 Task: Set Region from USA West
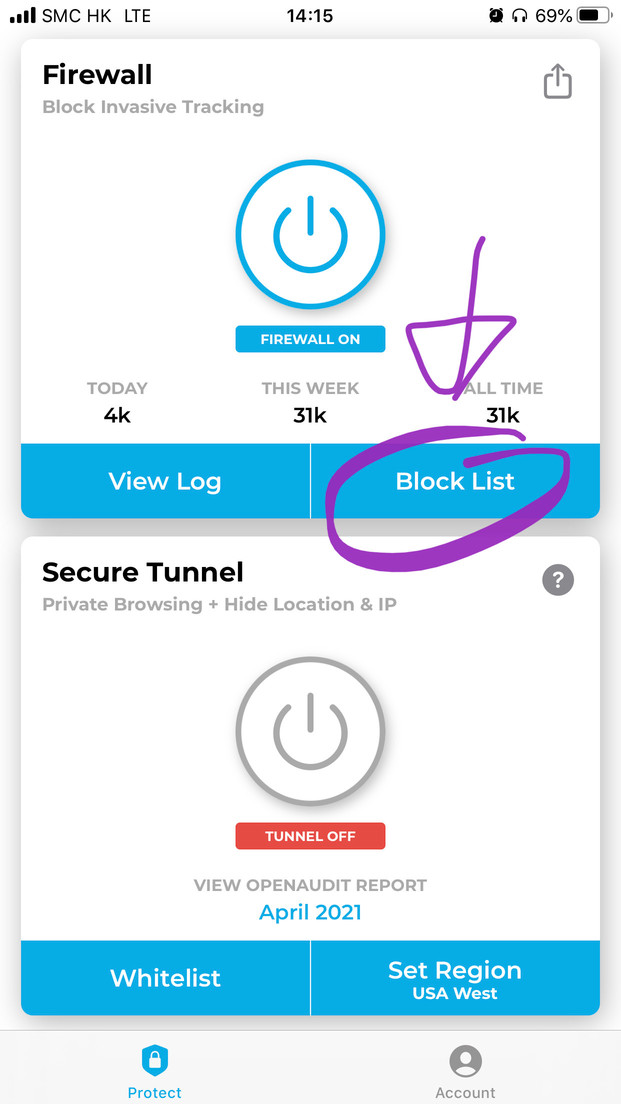(455, 978)
